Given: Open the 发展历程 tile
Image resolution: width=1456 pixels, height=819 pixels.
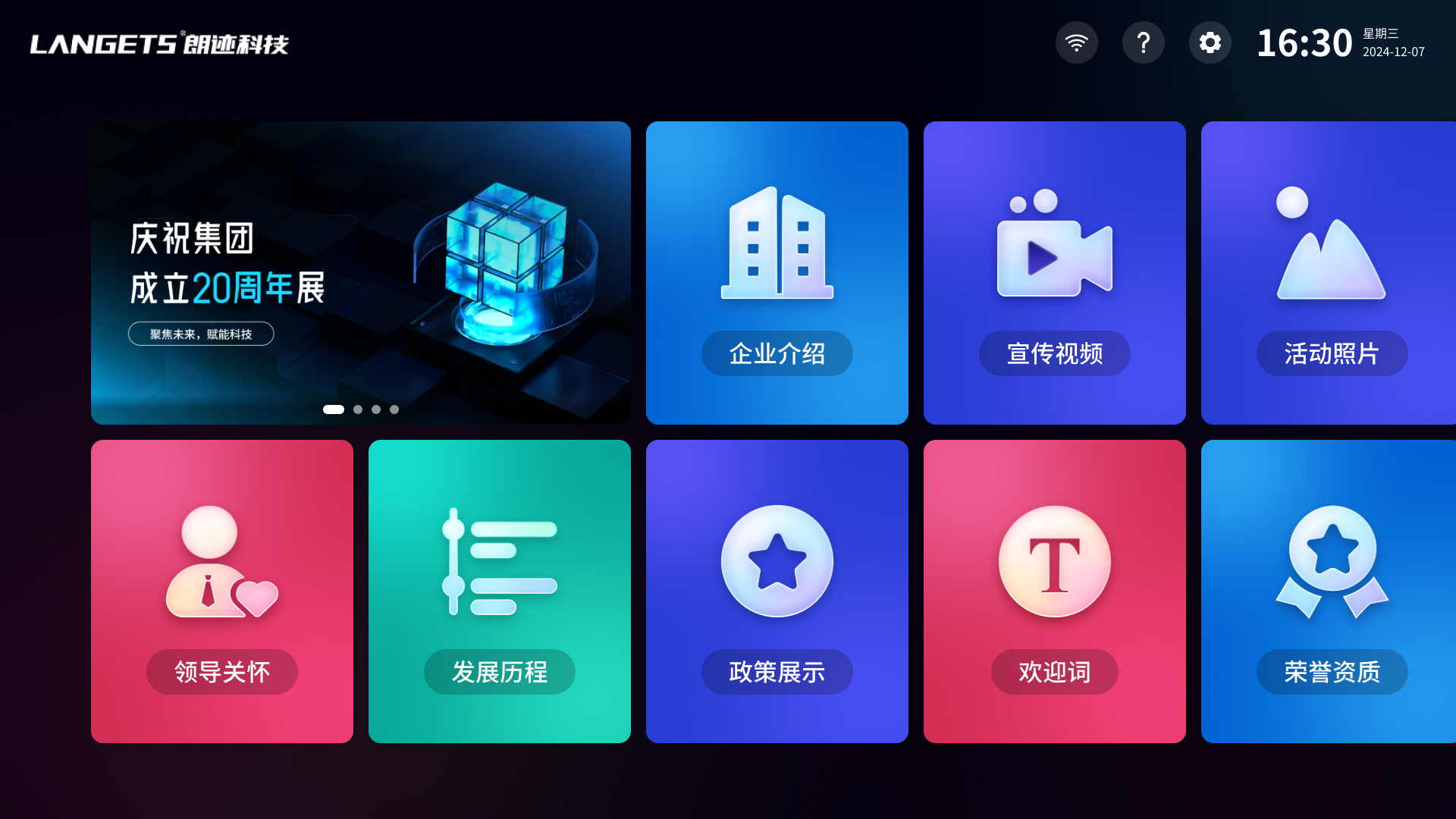Looking at the screenshot, I should (x=499, y=591).
